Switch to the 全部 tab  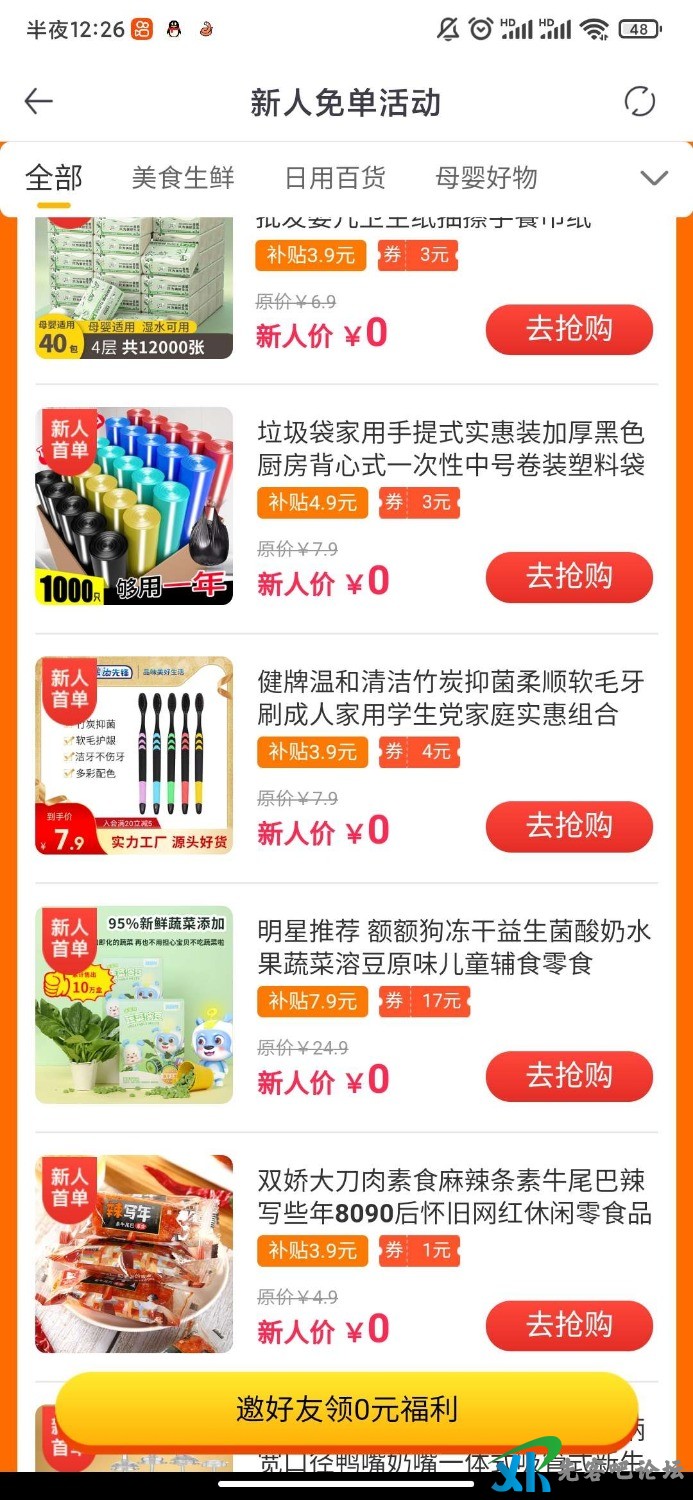54,178
